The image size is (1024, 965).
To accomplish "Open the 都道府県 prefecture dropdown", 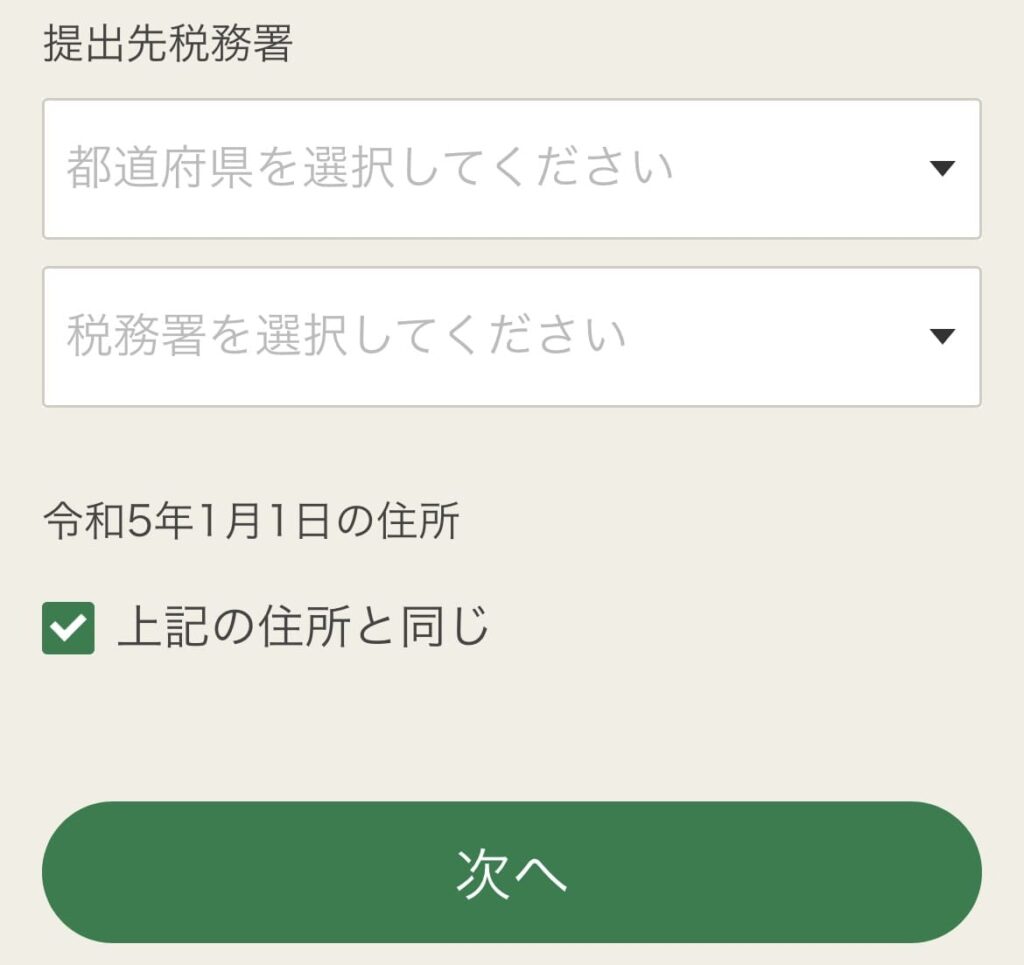I will [511, 168].
